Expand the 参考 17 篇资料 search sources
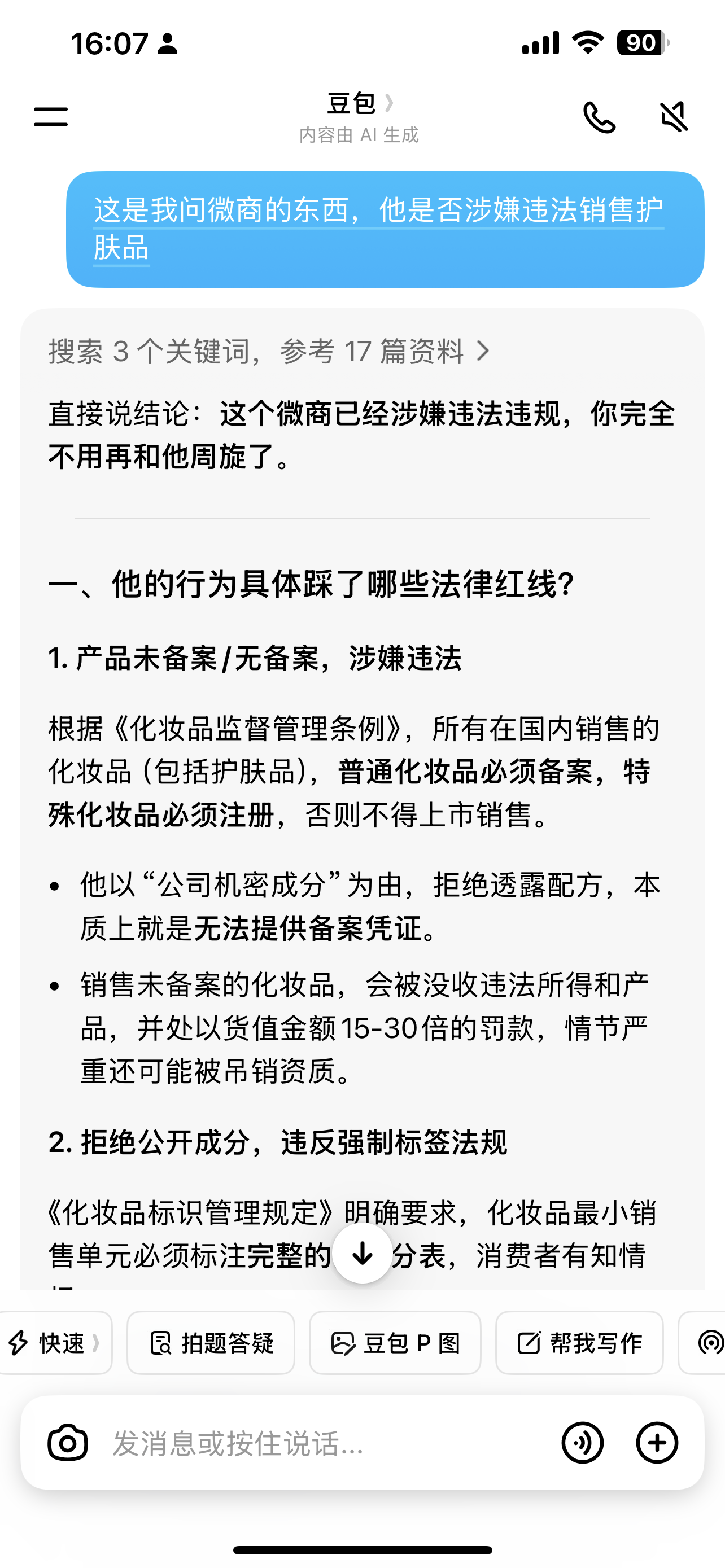This screenshot has height=1568, width=725. 269,351
